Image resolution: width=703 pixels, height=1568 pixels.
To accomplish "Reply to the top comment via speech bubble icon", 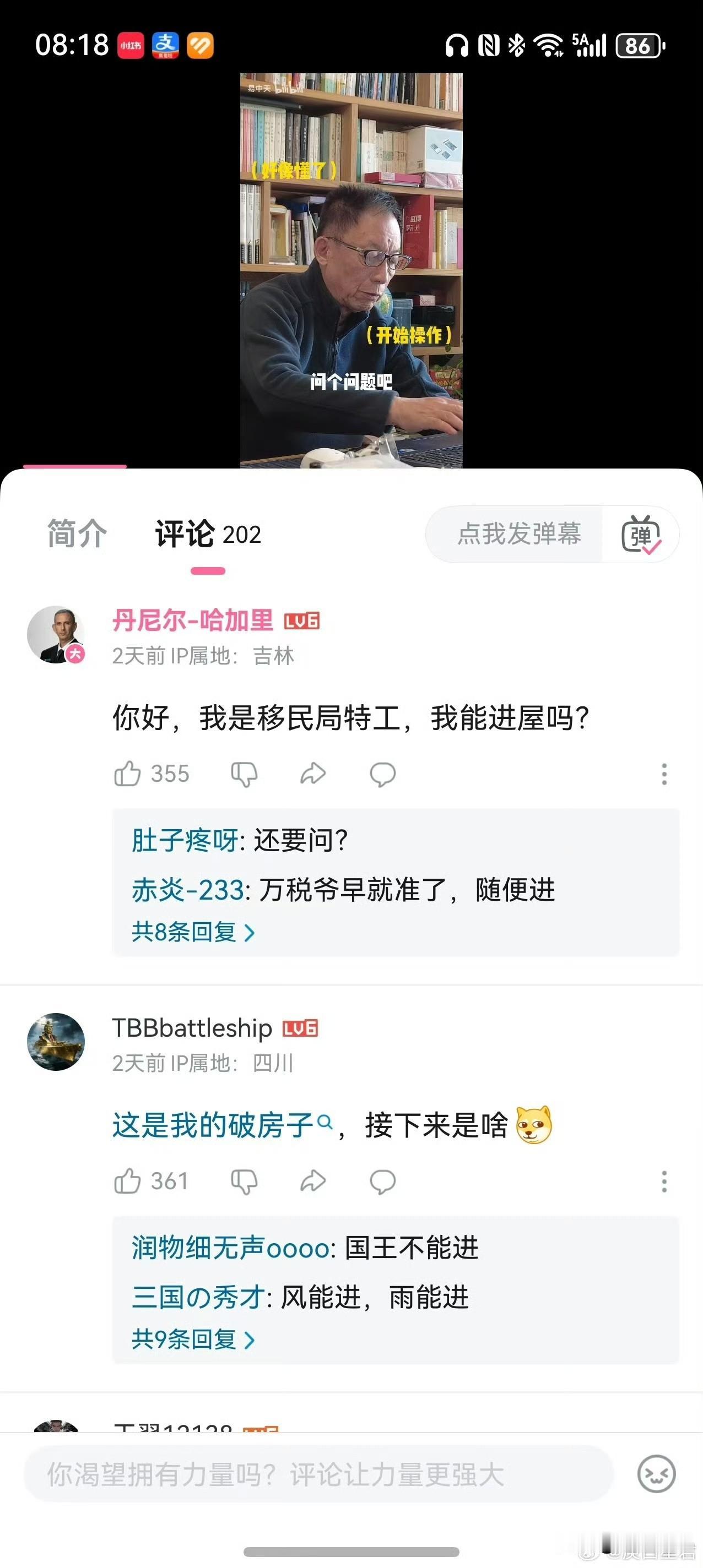I will pyautogui.click(x=382, y=774).
